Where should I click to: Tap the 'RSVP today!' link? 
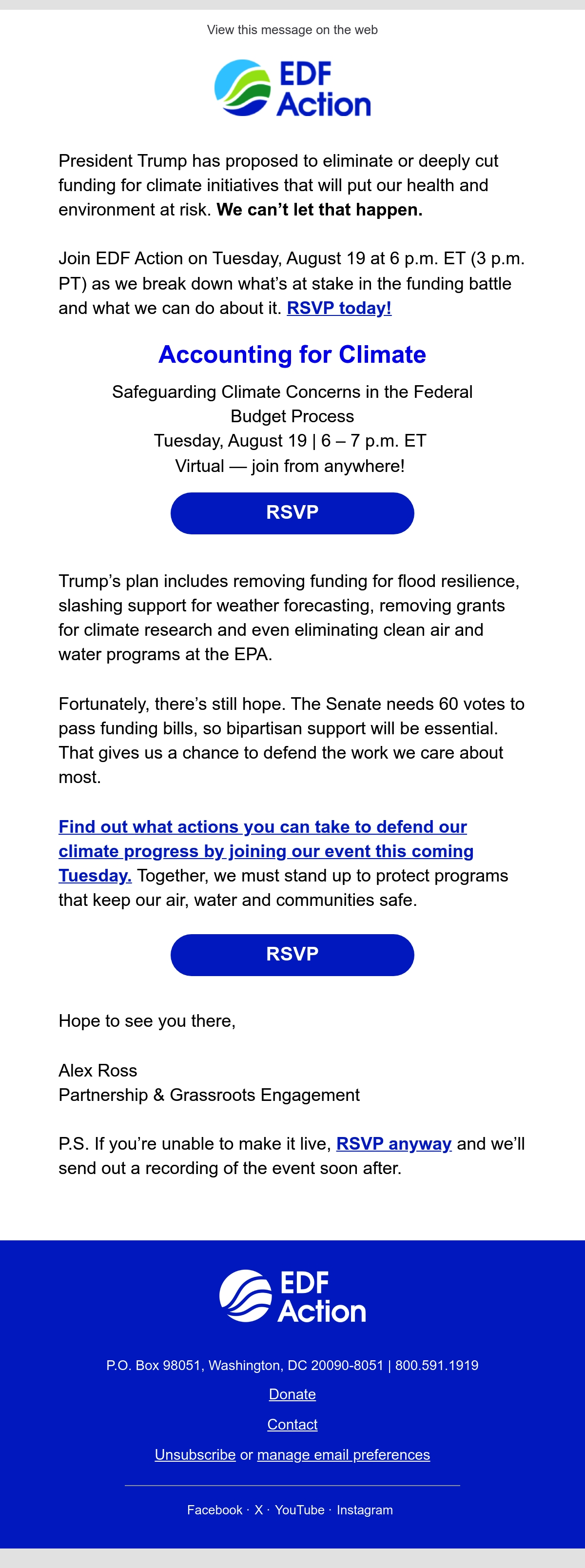pyautogui.click(x=339, y=308)
